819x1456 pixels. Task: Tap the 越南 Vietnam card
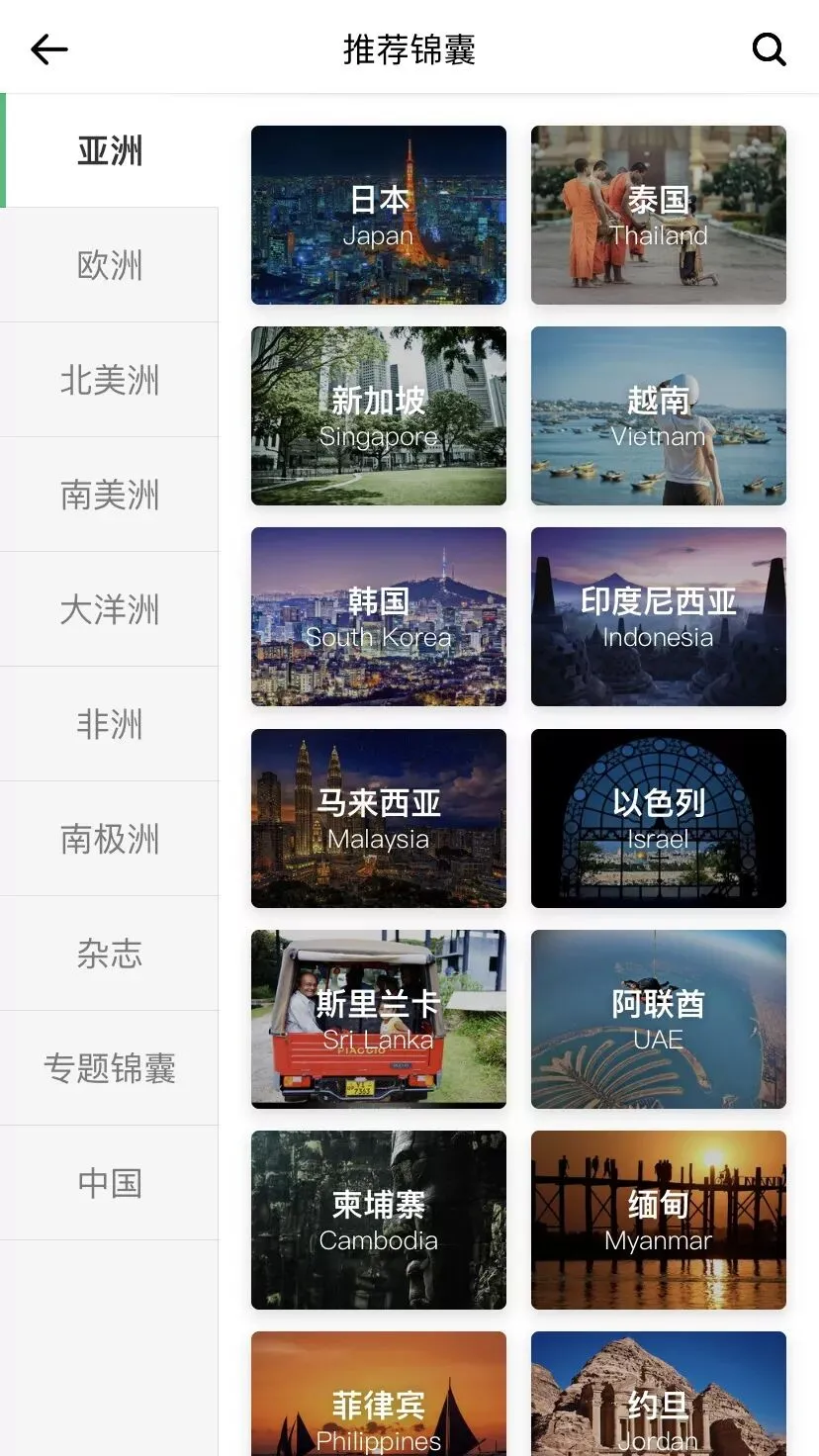(x=659, y=416)
